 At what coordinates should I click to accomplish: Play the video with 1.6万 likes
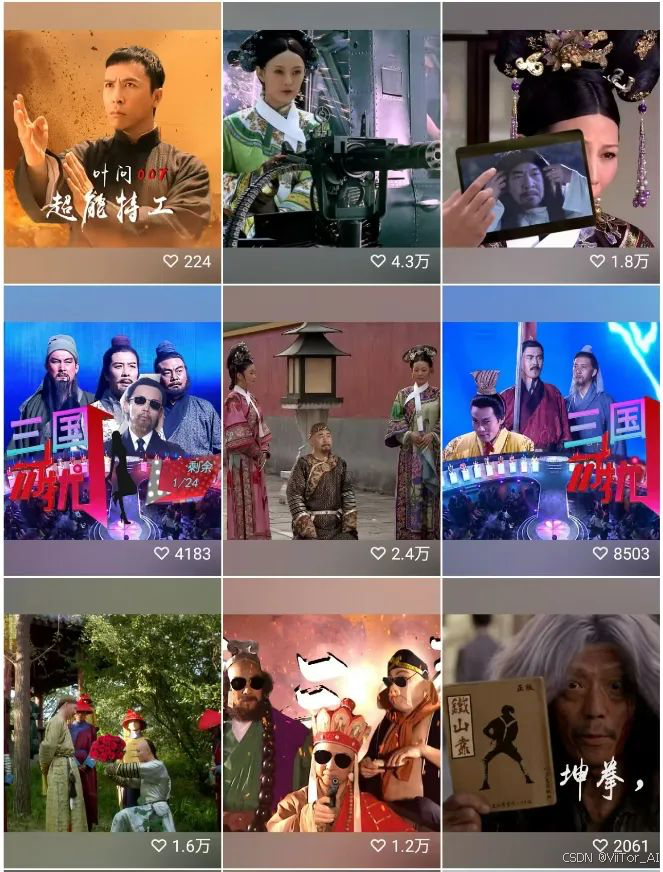coord(112,723)
